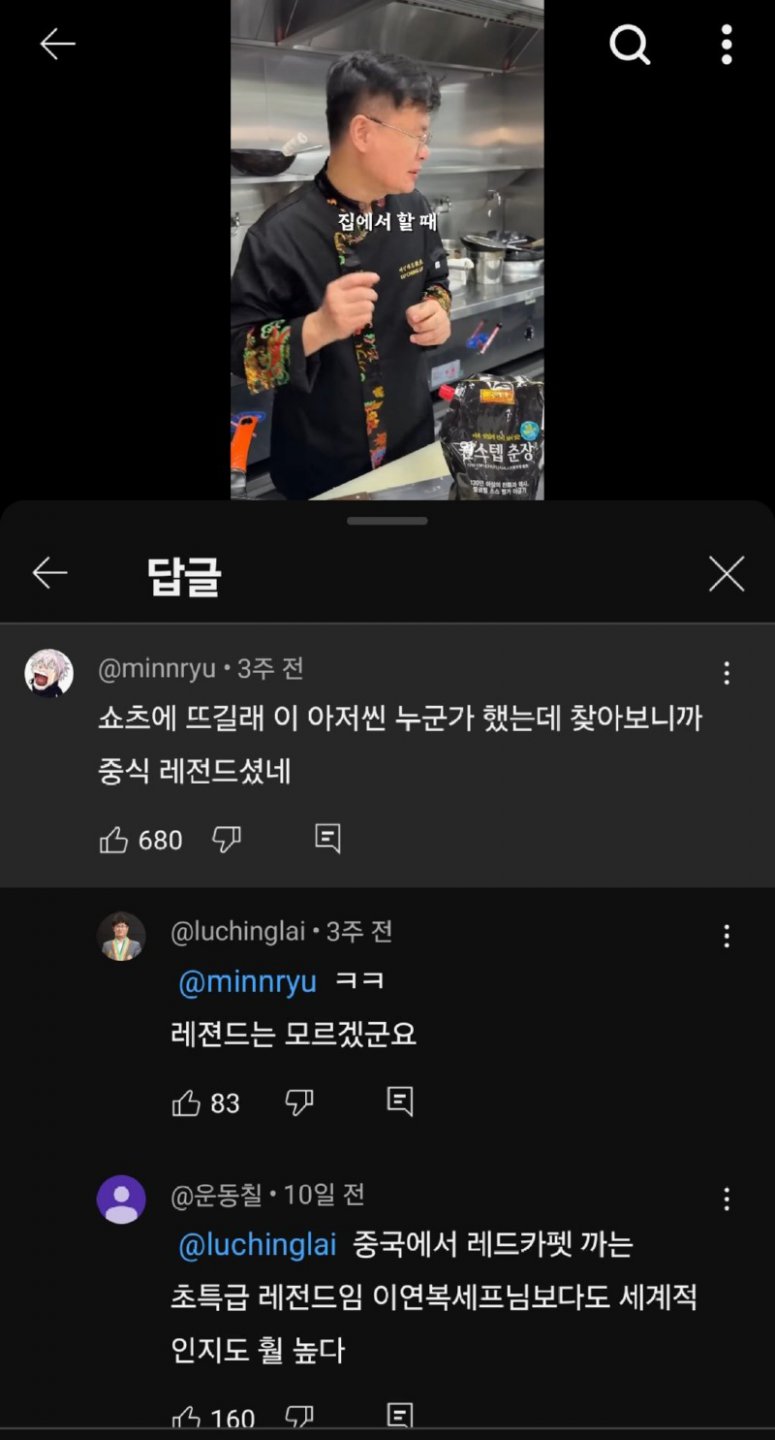
Task: Tap the back arrow to exit the video
Action: point(57,43)
